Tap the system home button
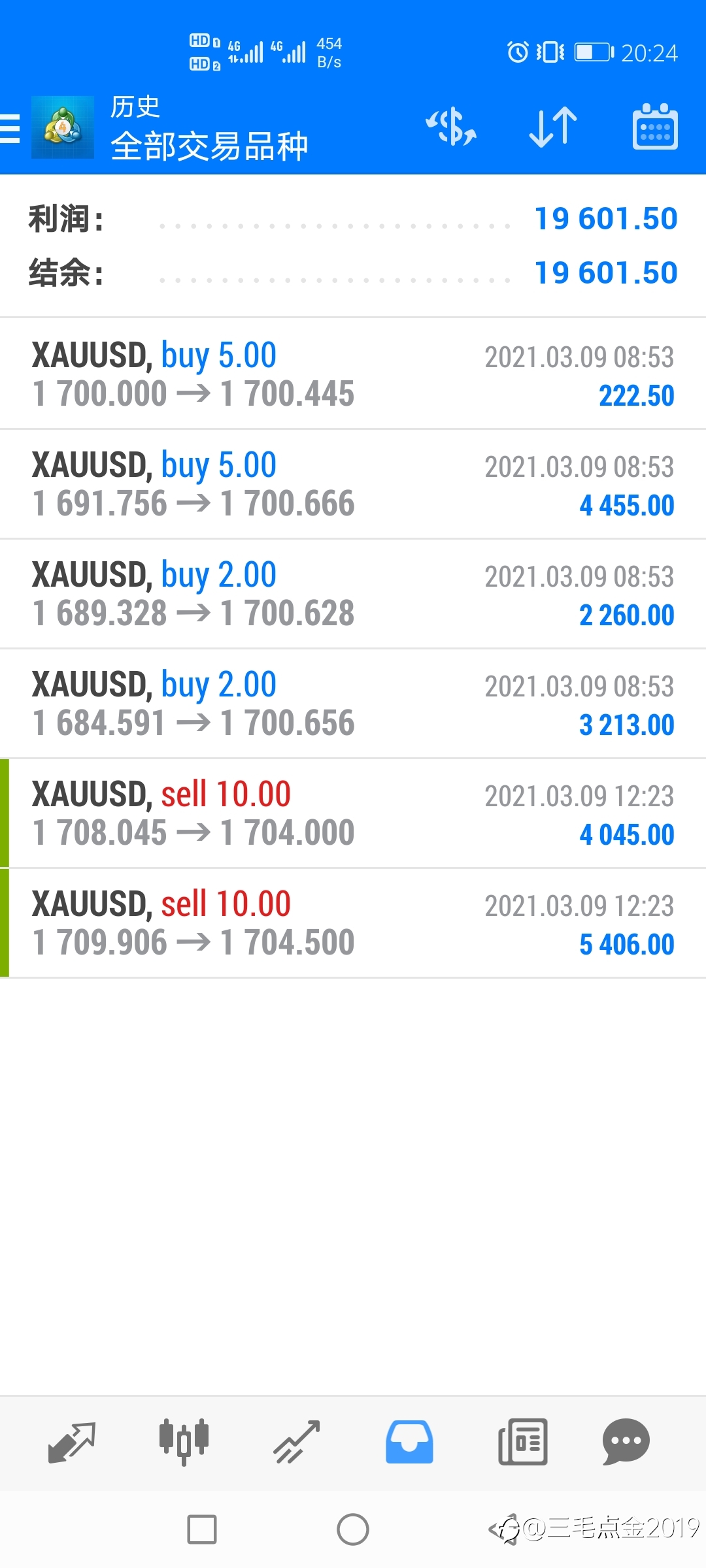 [x=353, y=1529]
